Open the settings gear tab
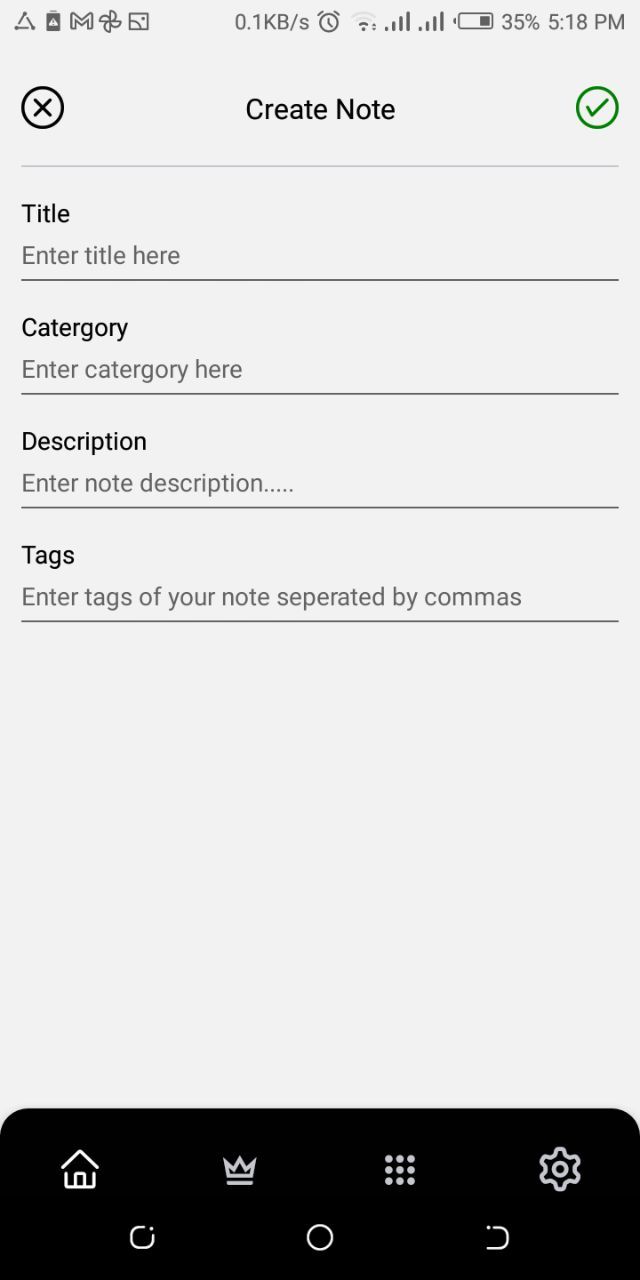 pos(560,1168)
